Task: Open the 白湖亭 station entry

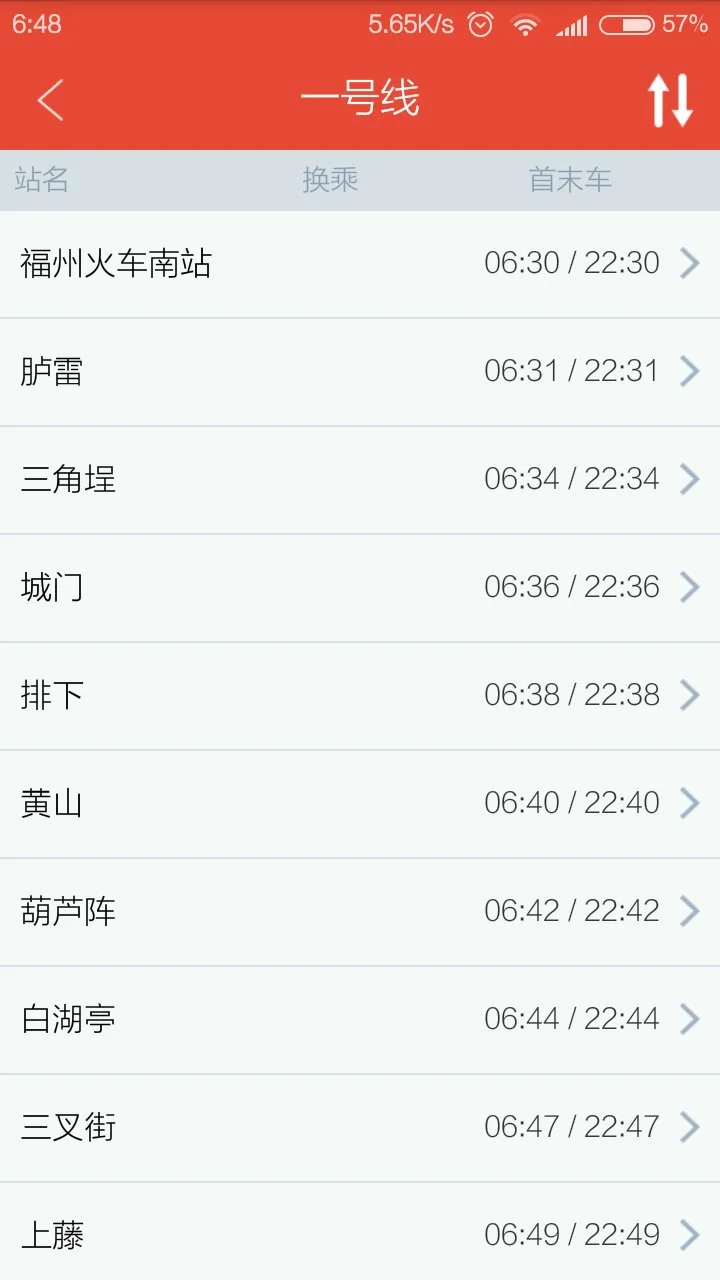Action: 360,1019
